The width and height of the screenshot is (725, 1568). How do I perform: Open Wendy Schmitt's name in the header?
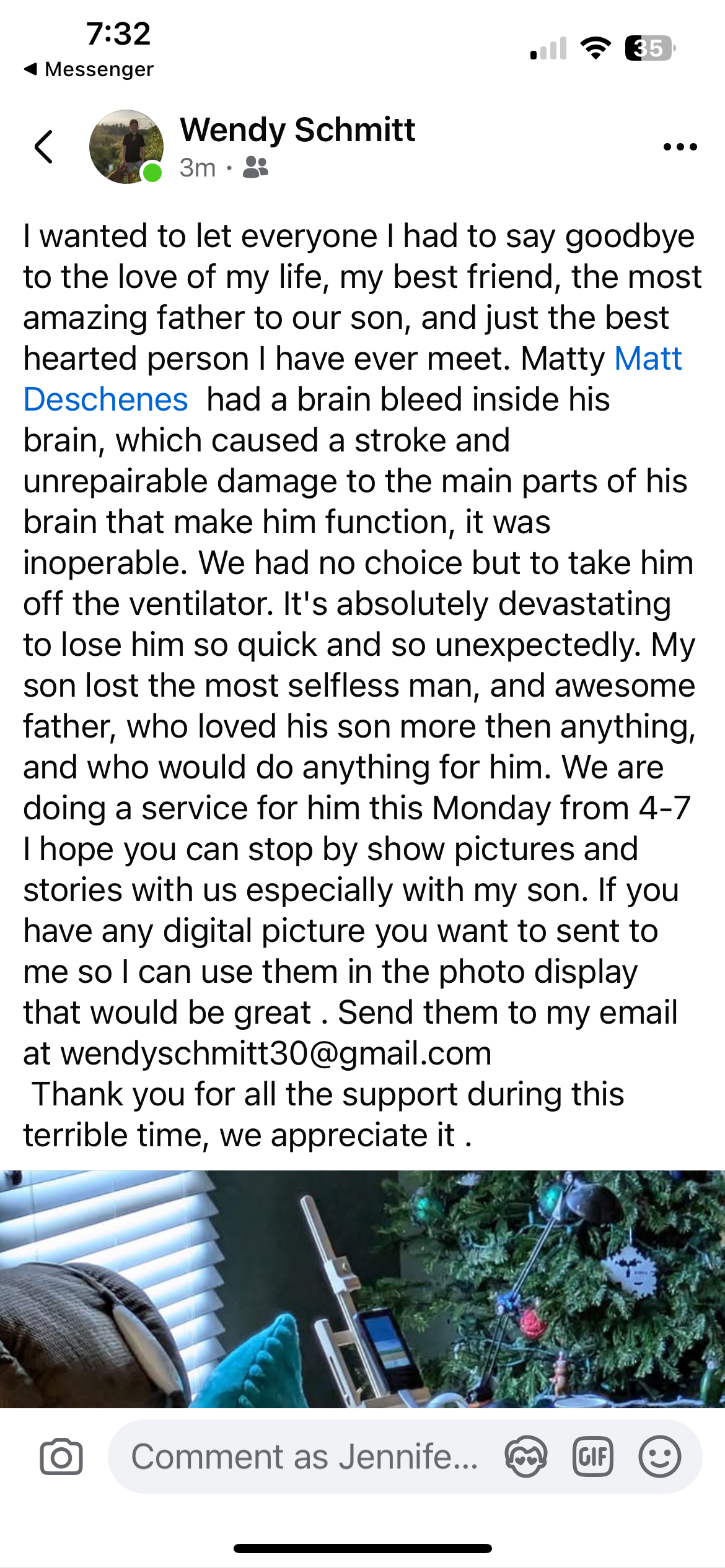point(297,130)
